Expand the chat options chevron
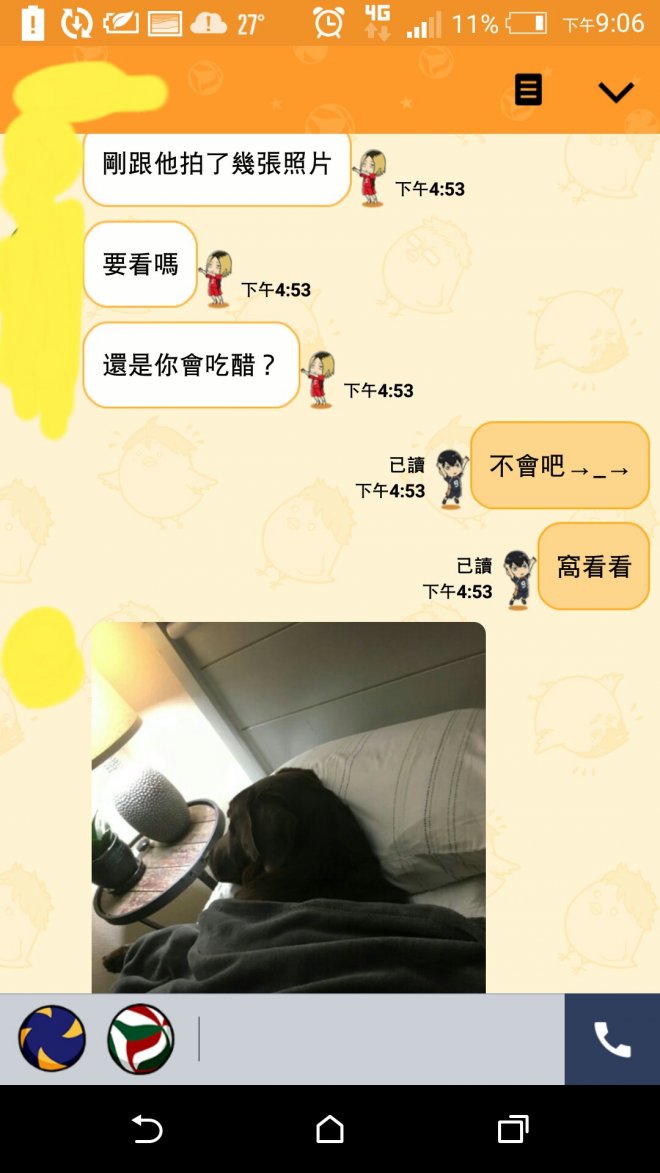Viewport: 660px width, 1173px height. (x=615, y=92)
